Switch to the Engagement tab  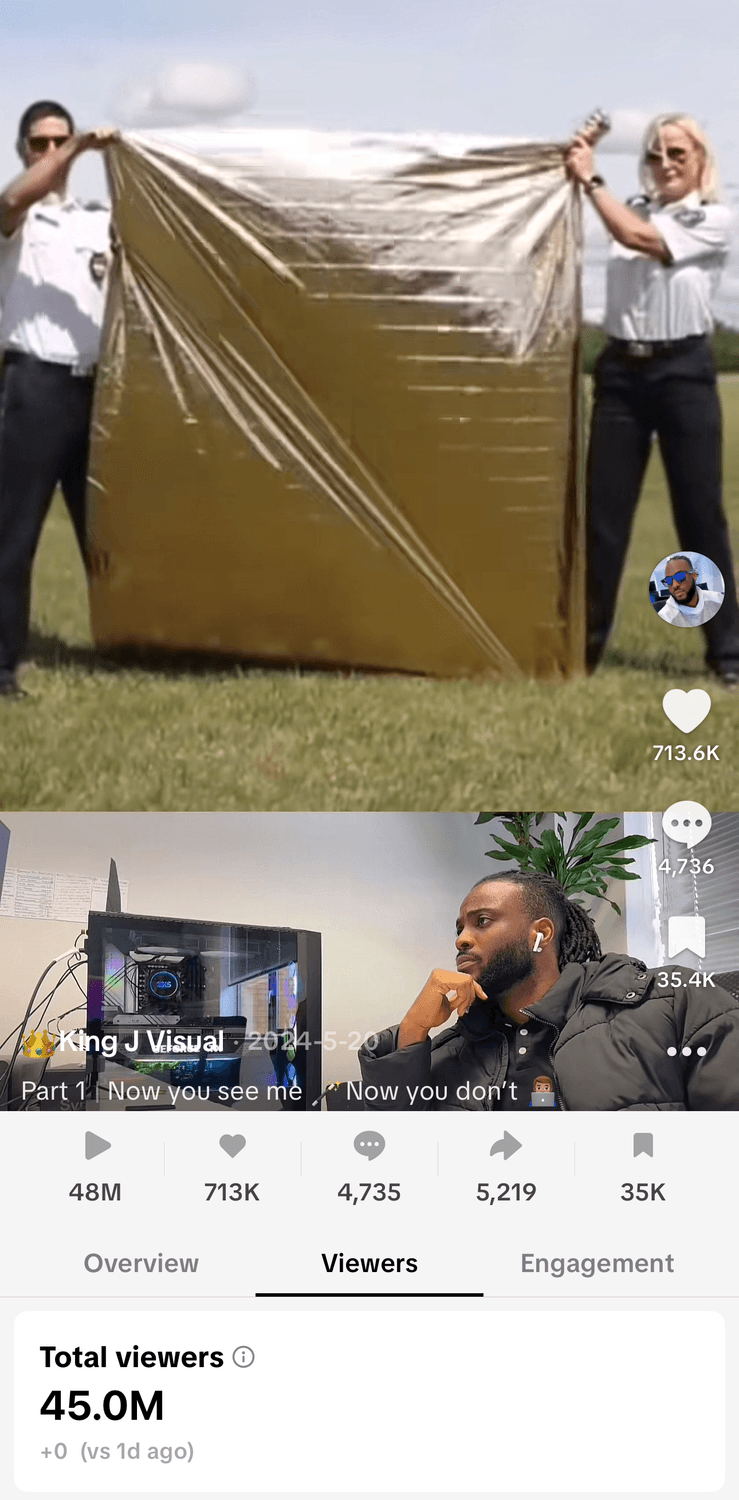(x=597, y=1263)
